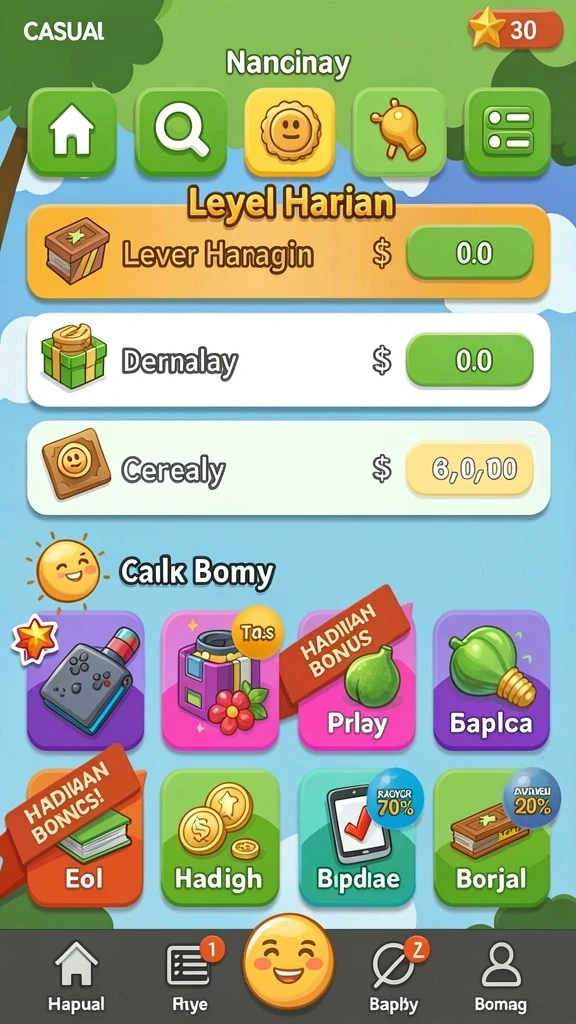Screen dimensions: 576x1024
Task: Open the Bipdiae tile with 70% badge
Action: point(357,838)
